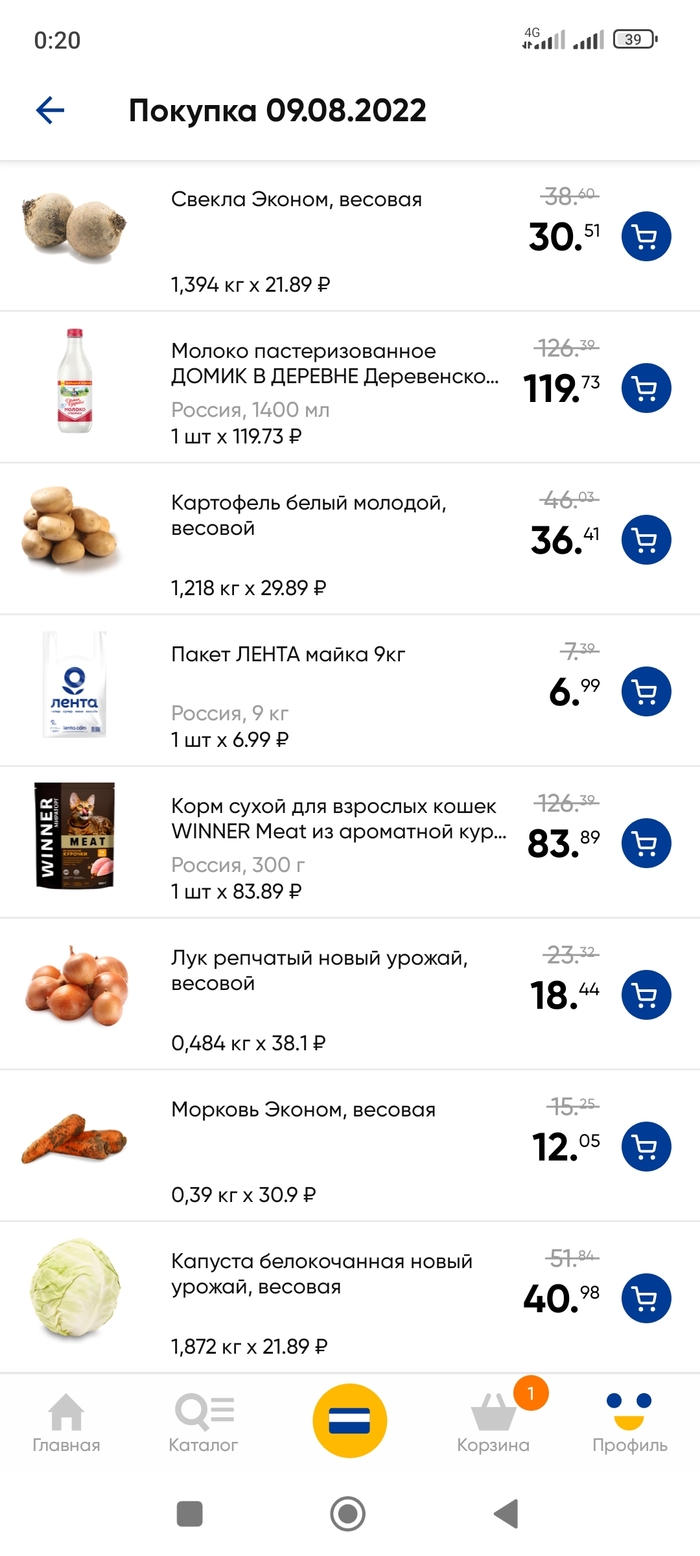
Task: Add Капуста белокочанная to the cart
Action: pyautogui.click(x=646, y=1298)
